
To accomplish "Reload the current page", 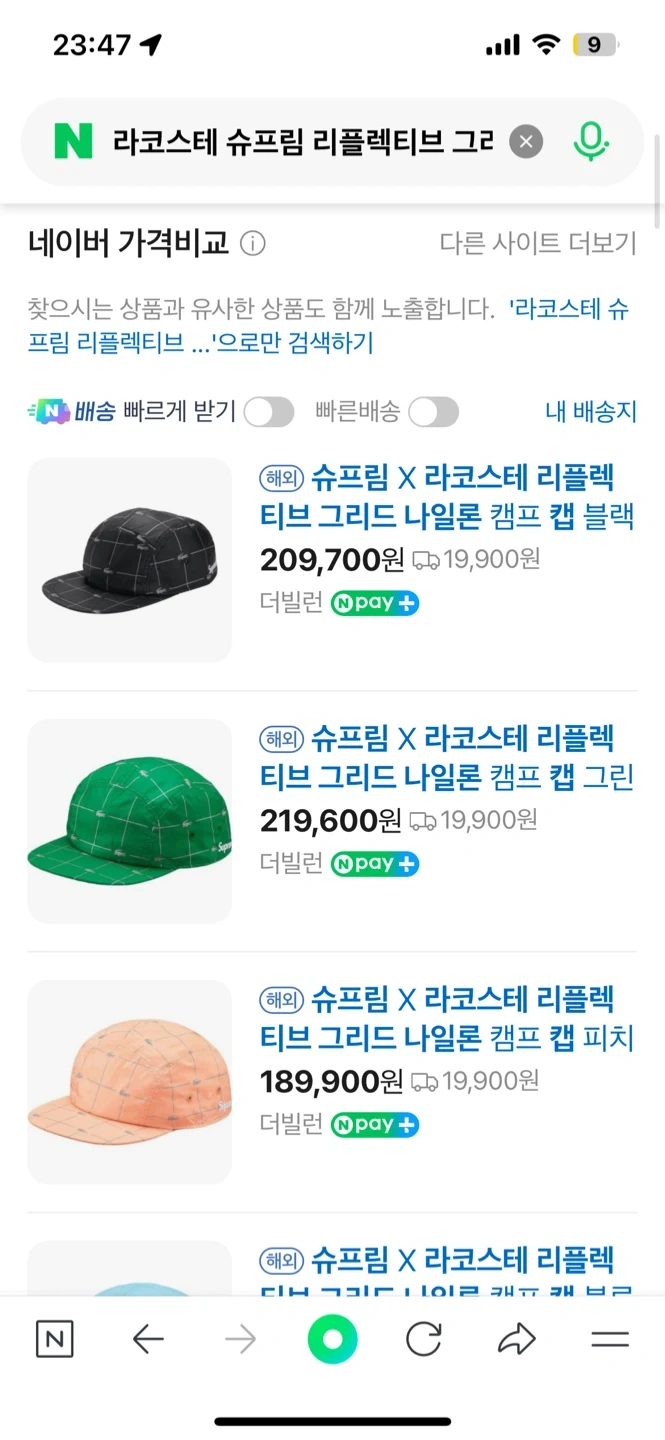I will 424,1340.
